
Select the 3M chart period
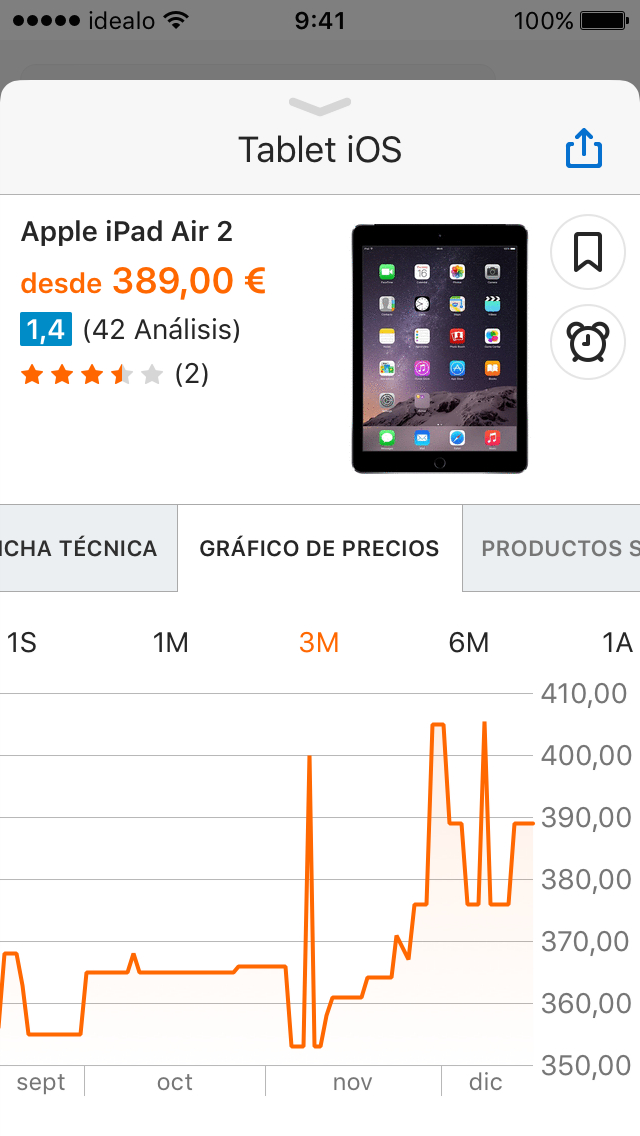click(x=319, y=643)
